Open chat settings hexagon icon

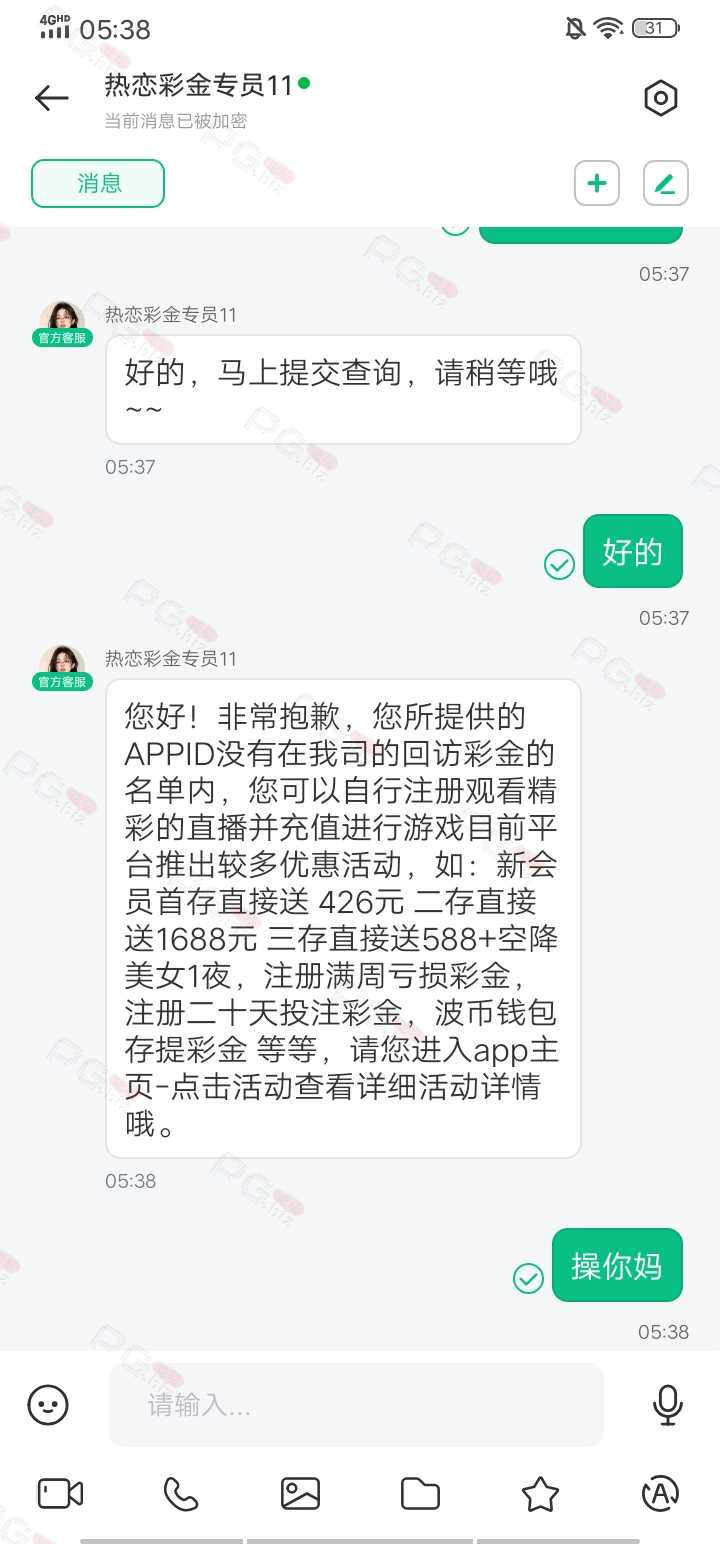[x=660, y=98]
